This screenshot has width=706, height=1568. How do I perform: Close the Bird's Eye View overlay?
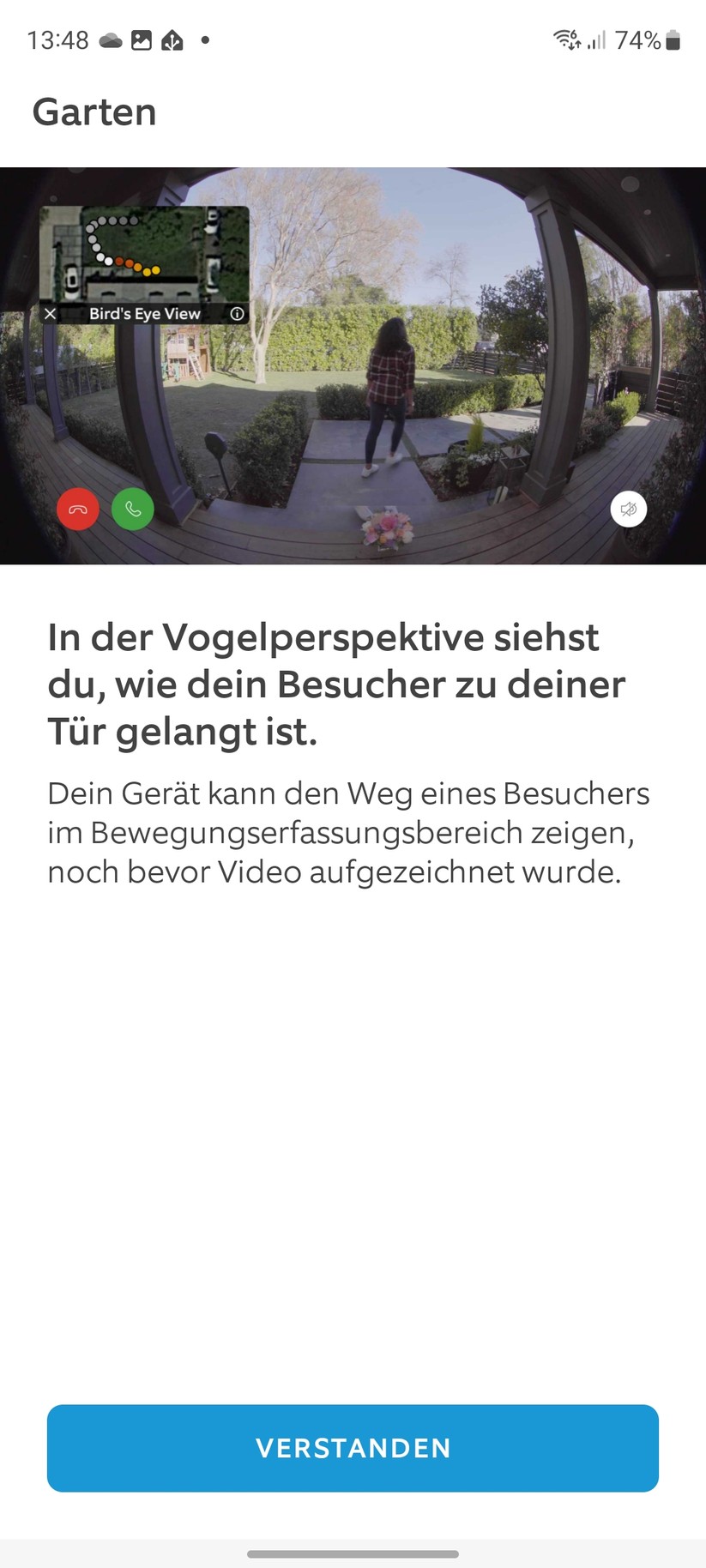pos(50,314)
